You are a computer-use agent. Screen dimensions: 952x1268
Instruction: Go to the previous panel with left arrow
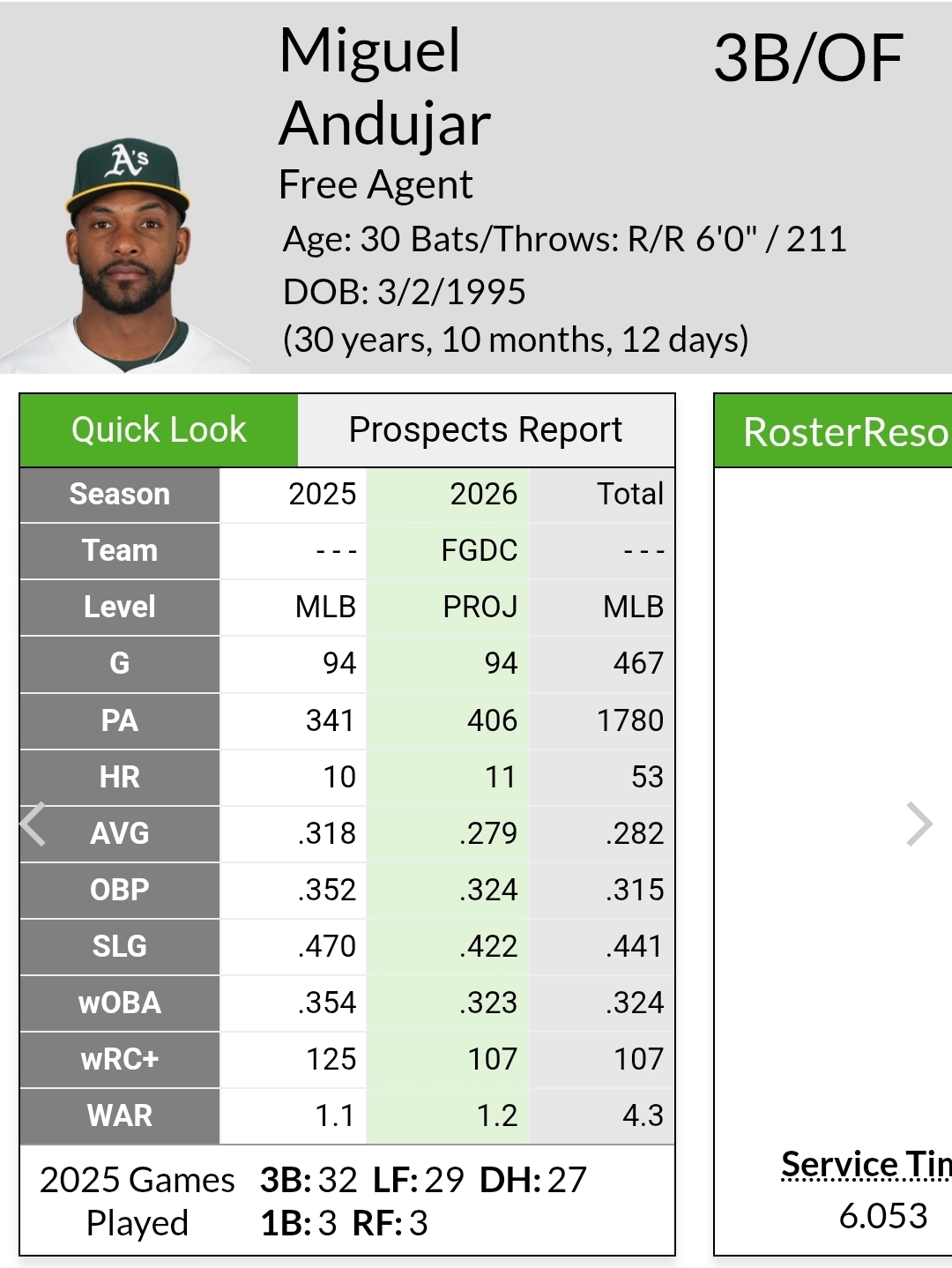click(33, 825)
